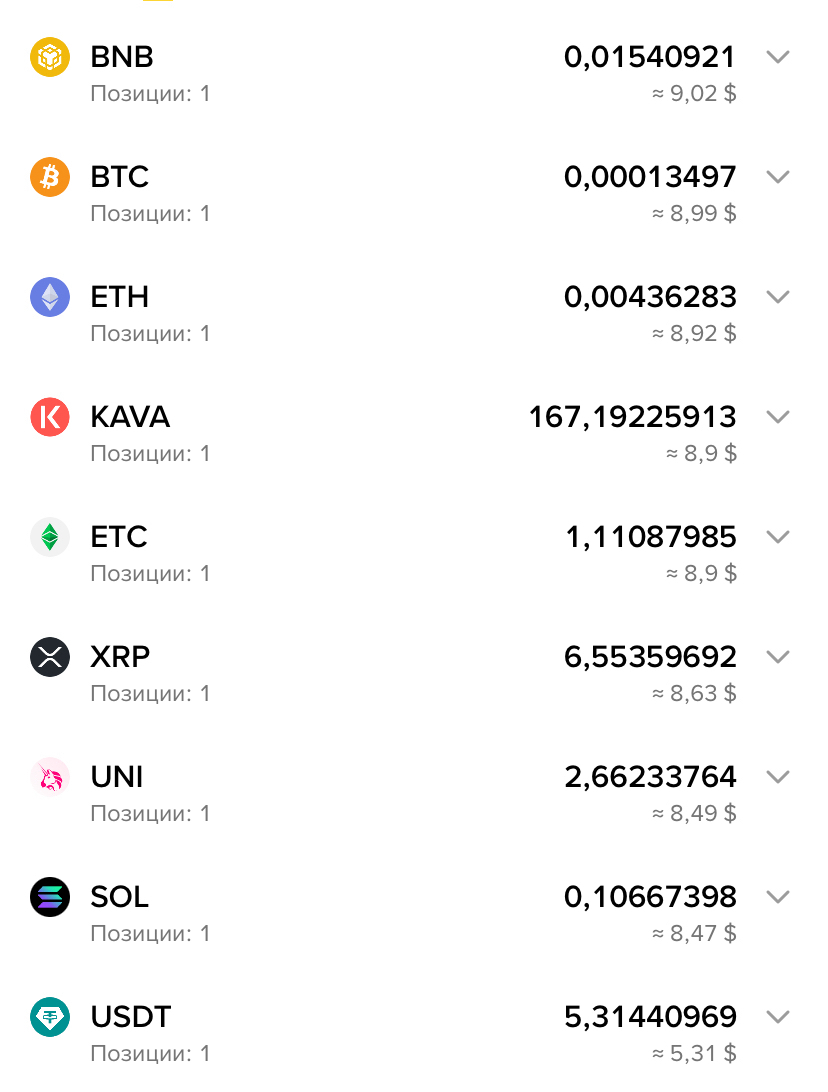Expand the BNB position chevron
Viewport: 828px width, 1092px height.
777,56
